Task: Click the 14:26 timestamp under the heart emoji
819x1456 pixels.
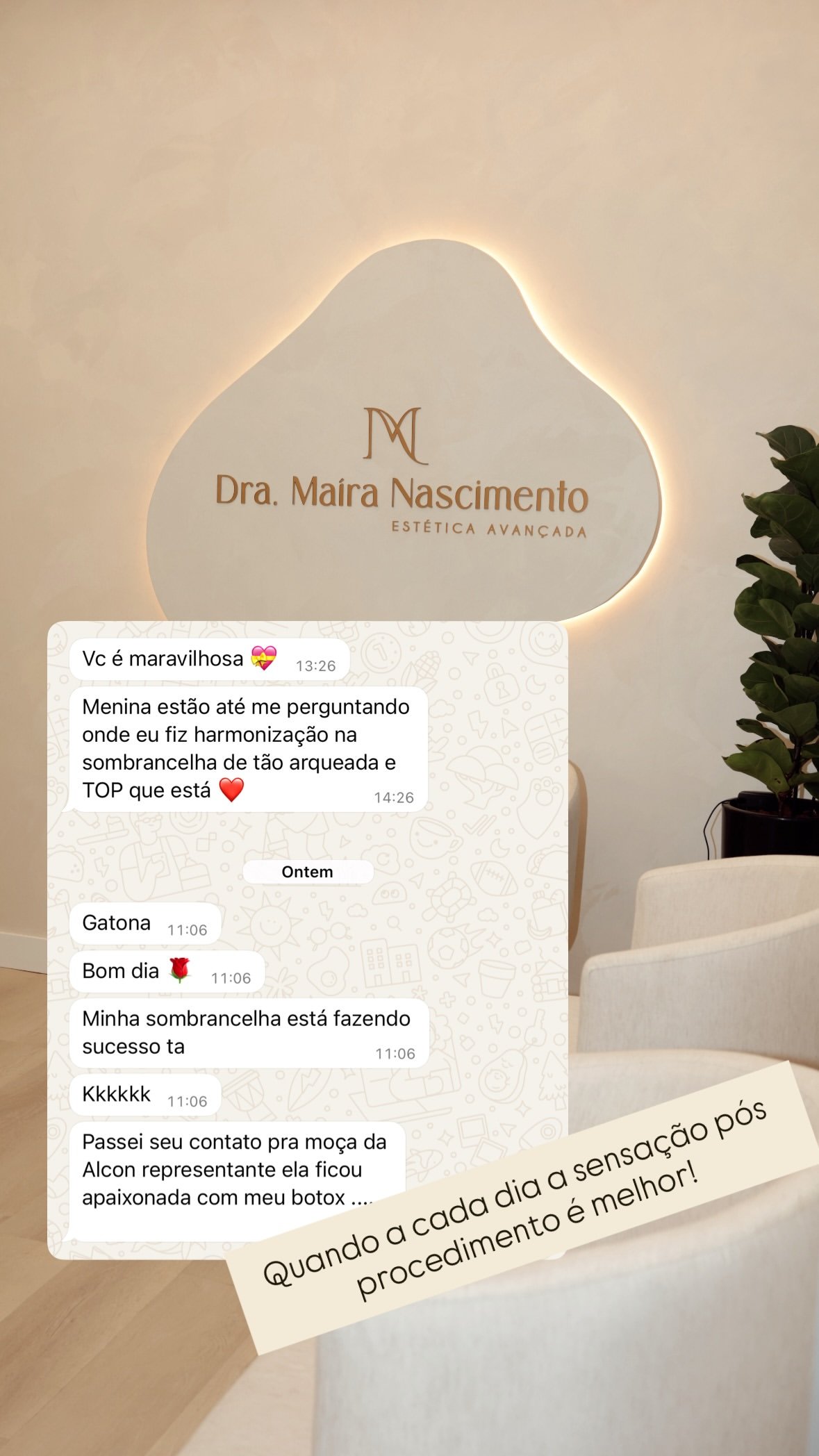Action: pyautogui.click(x=394, y=796)
